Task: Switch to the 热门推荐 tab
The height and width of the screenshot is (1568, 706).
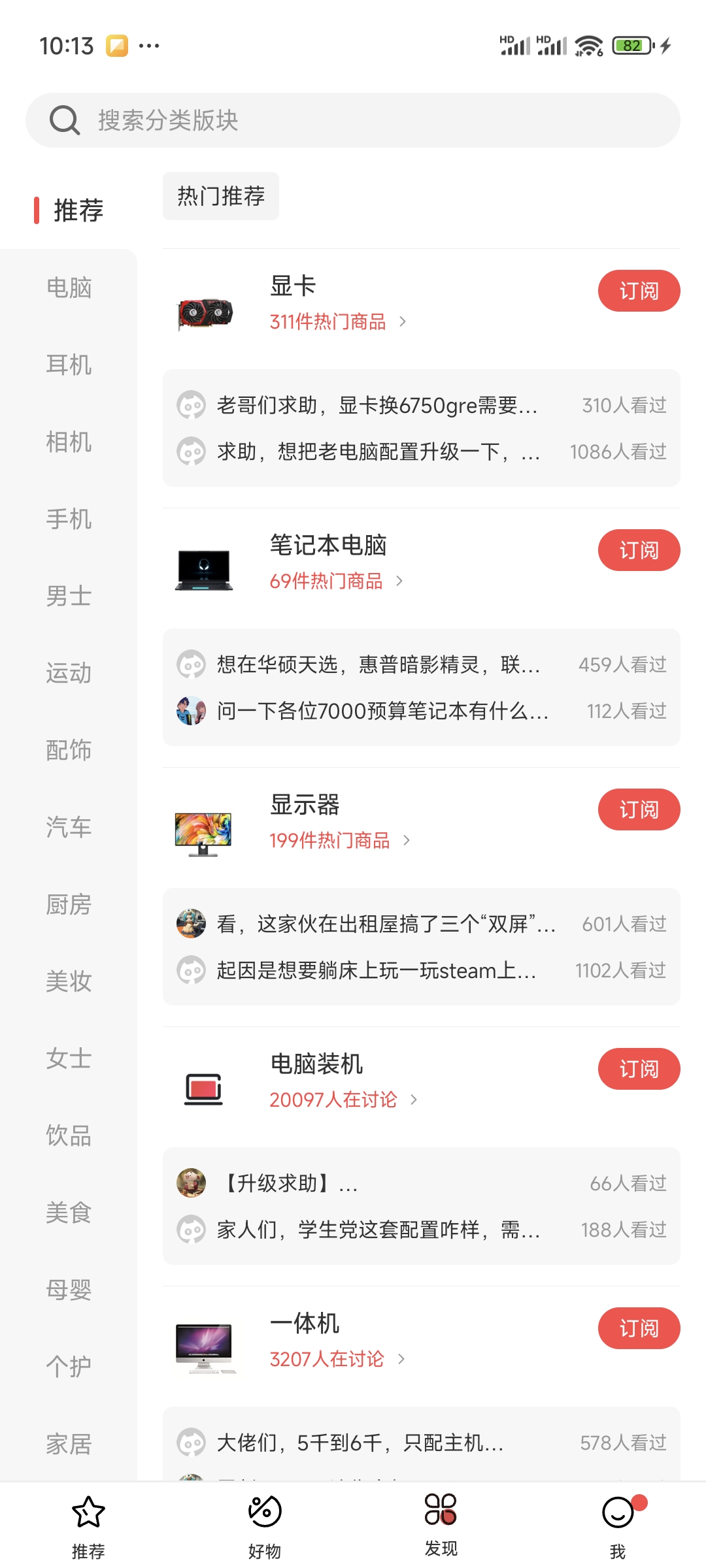Action: click(220, 195)
